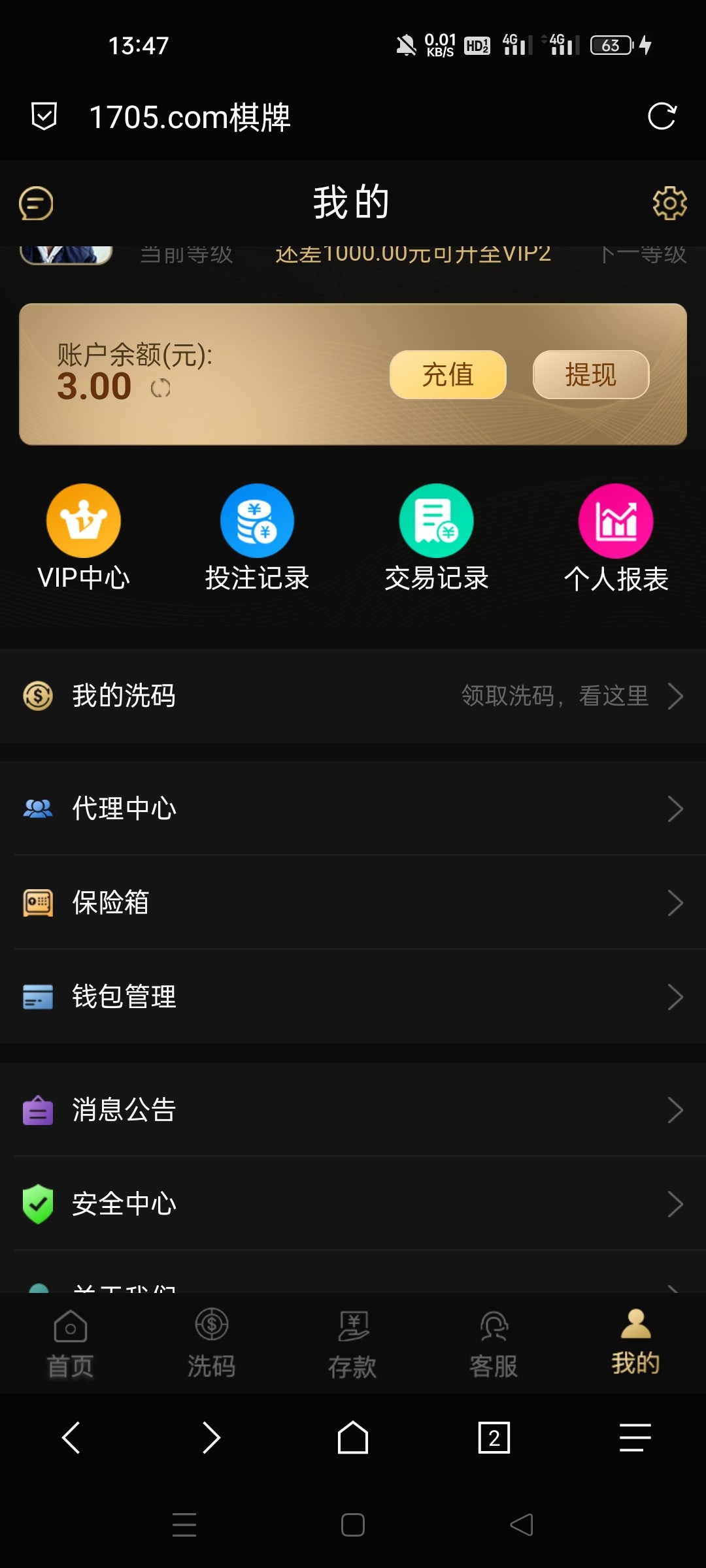The width and height of the screenshot is (706, 1568).
Task: Open the messages chat bubble icon
Action: (36, 203)
